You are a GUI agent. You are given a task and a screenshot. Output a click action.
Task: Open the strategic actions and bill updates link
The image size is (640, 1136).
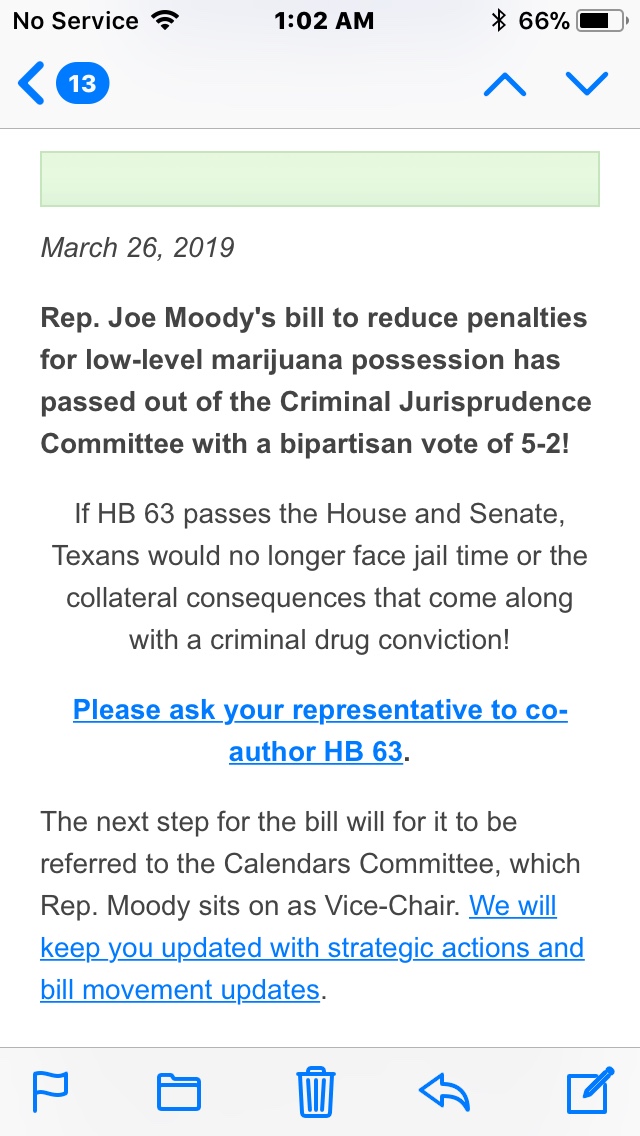point(312,948)
